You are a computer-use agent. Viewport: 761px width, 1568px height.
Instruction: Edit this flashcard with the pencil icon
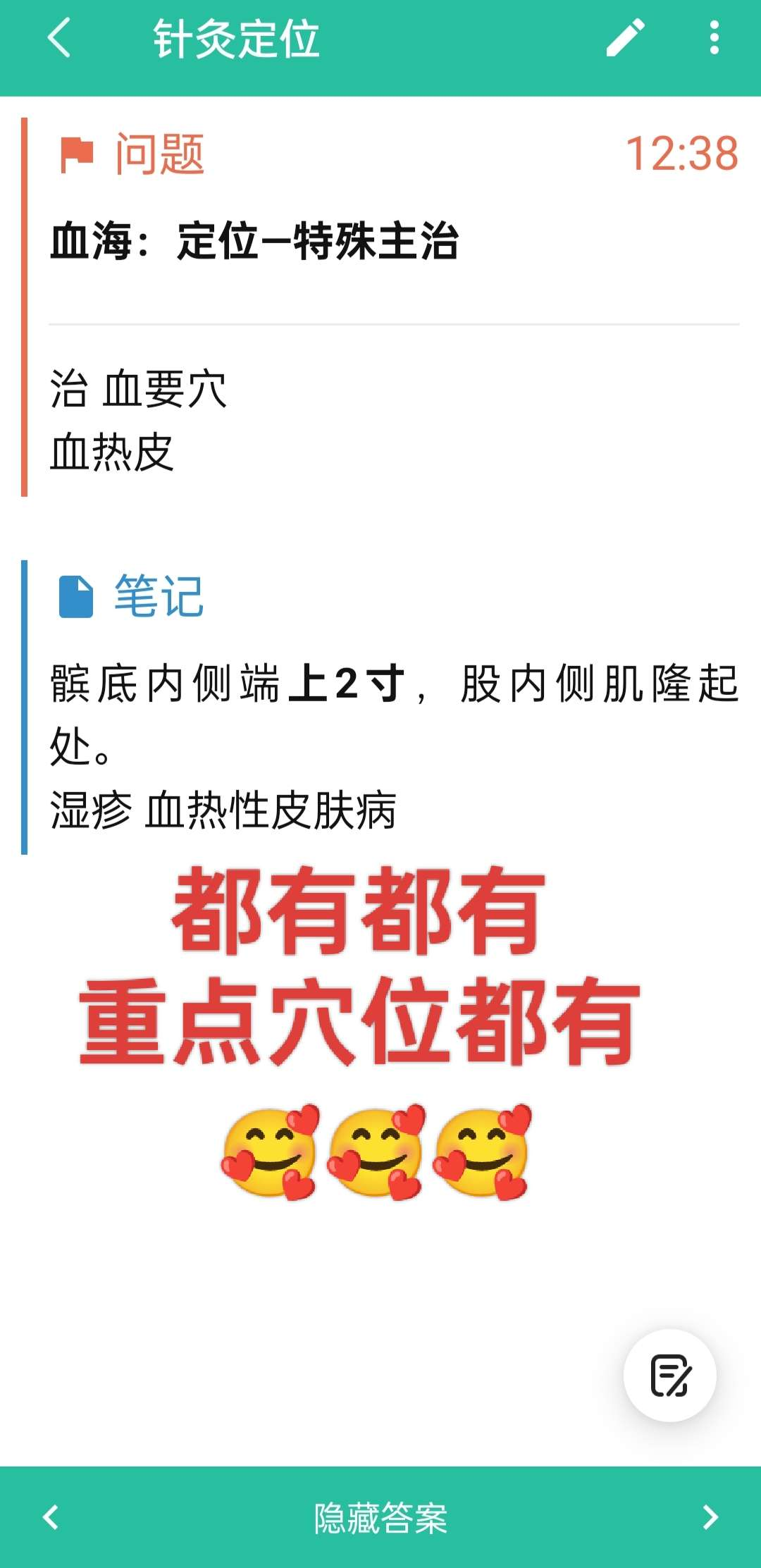click(625, 38)
